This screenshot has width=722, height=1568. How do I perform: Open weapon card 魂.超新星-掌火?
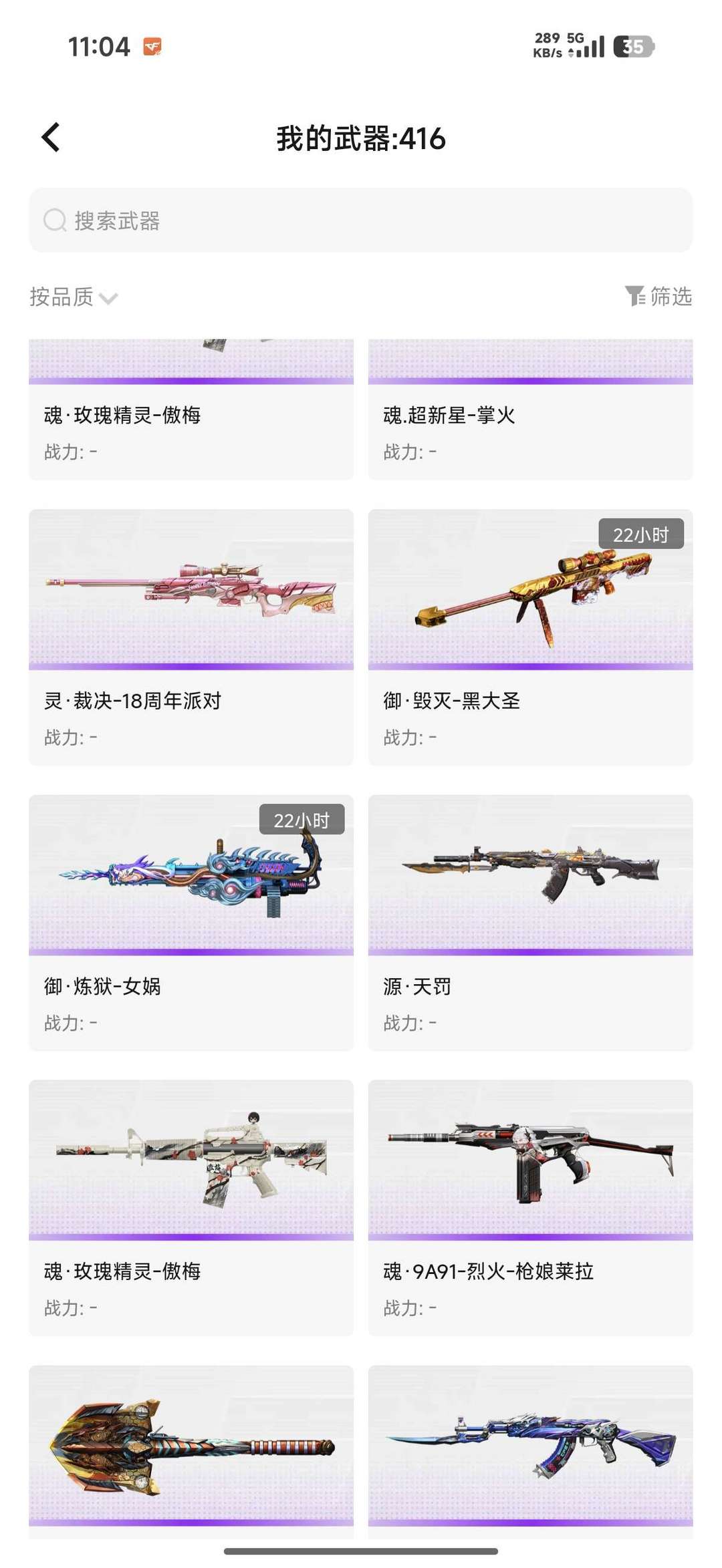click(x=531, y=410)
